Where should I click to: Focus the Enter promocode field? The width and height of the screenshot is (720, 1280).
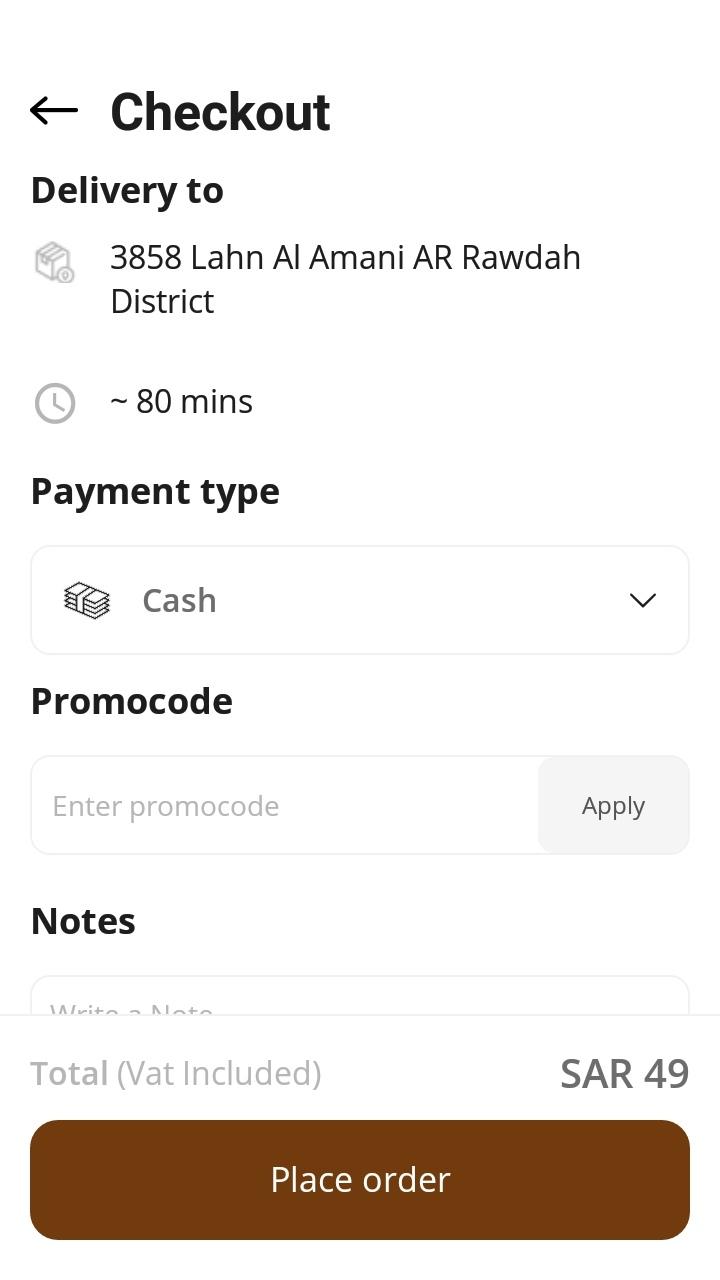tap(285, 805)
